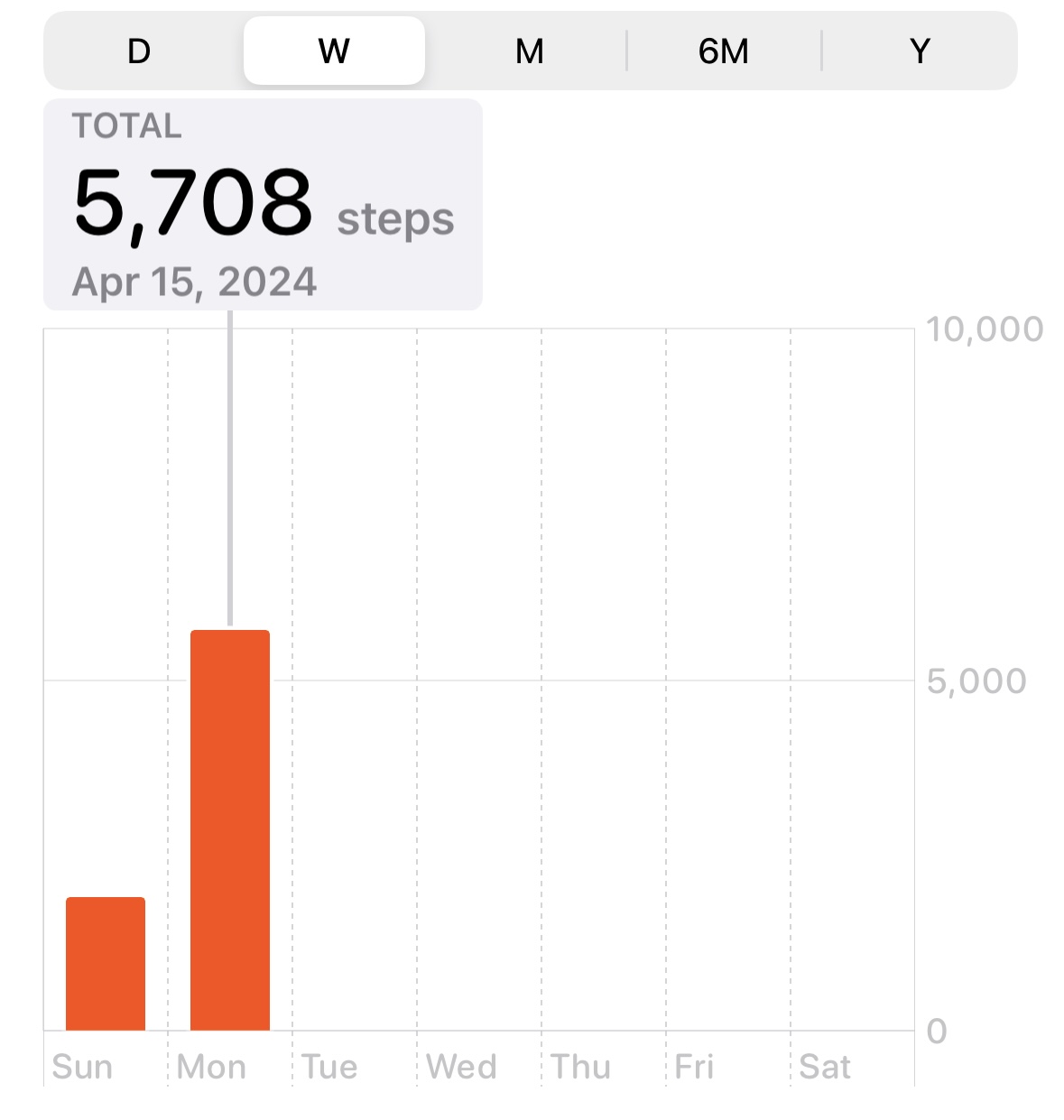Image resolution: width=1064 pixels, height=1120 pixels.
Task: Select the W (week) segment
Action: [334, 51]
